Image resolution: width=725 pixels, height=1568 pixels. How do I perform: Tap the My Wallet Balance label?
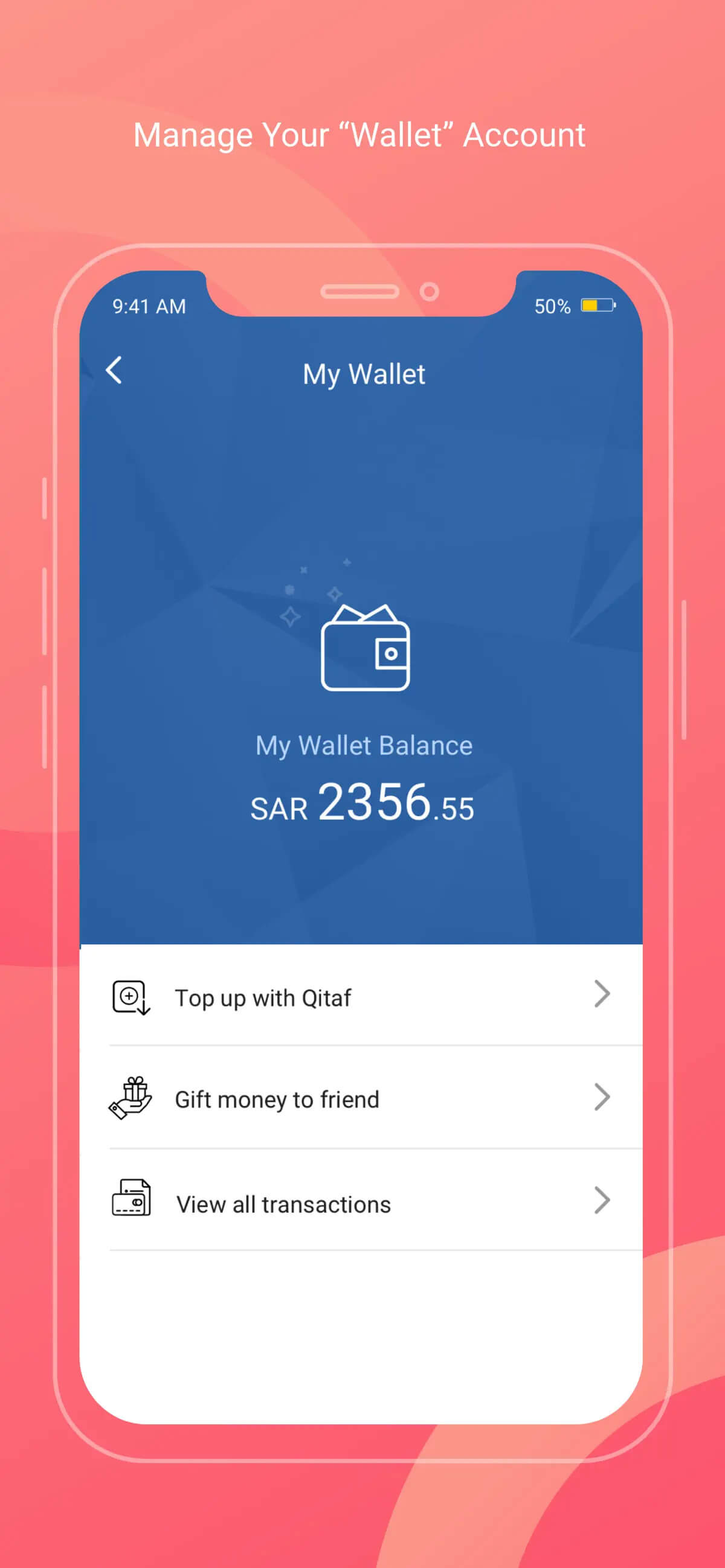coord(364,744)
